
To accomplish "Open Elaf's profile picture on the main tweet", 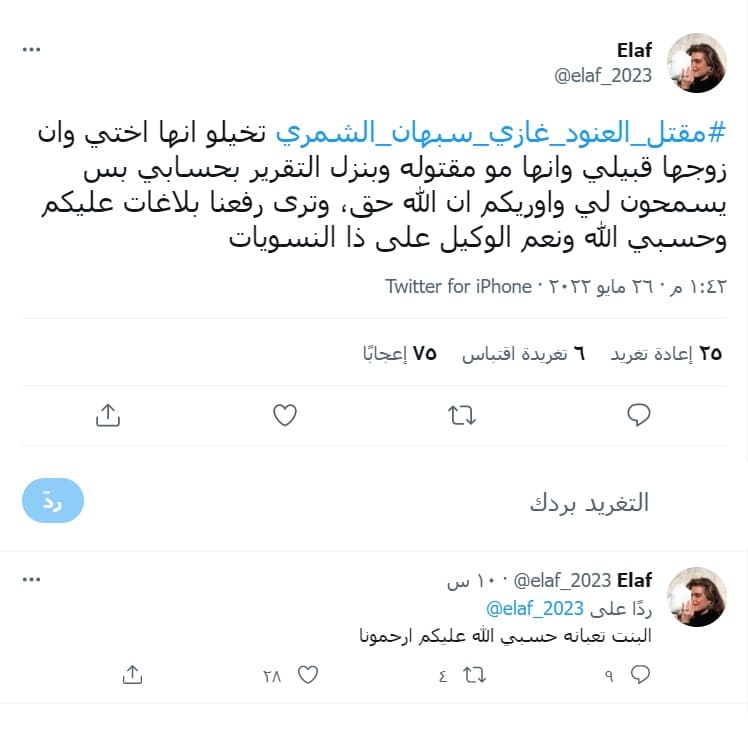I will 696,62.
